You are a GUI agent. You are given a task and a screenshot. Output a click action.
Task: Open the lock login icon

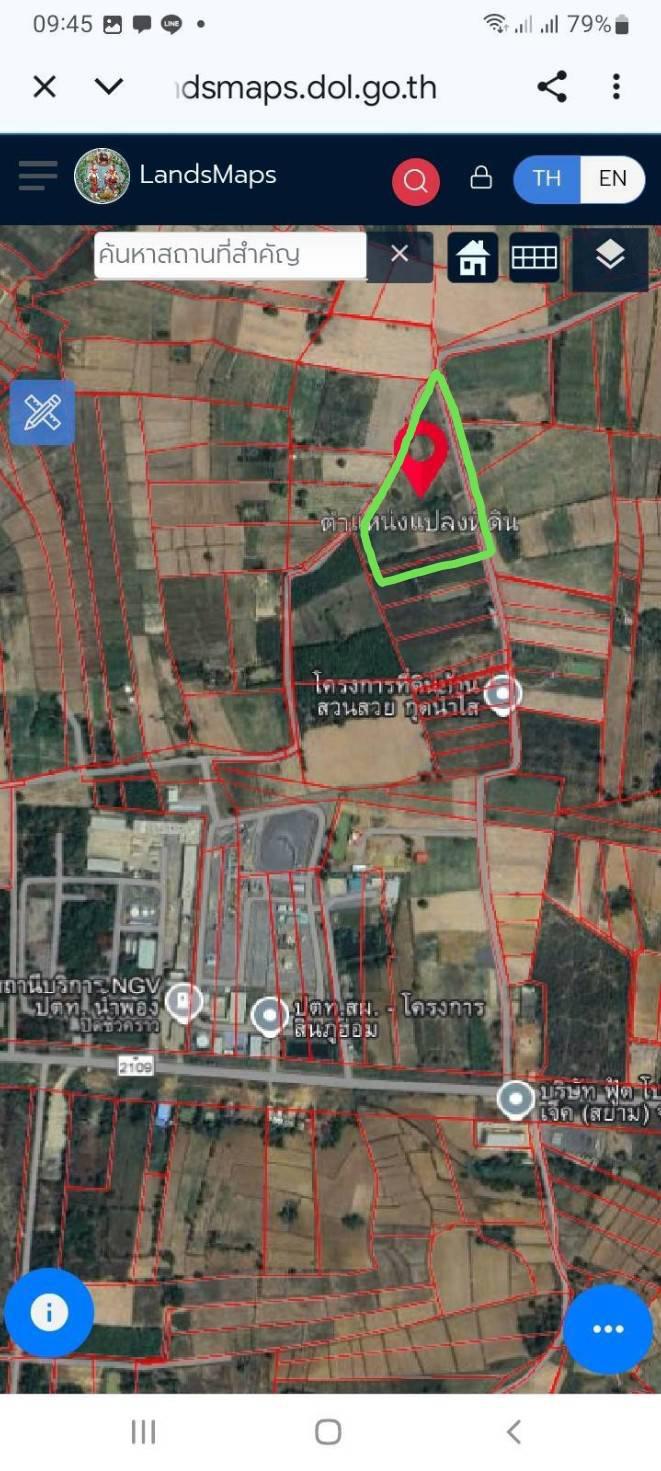click(x=481, y=178)
